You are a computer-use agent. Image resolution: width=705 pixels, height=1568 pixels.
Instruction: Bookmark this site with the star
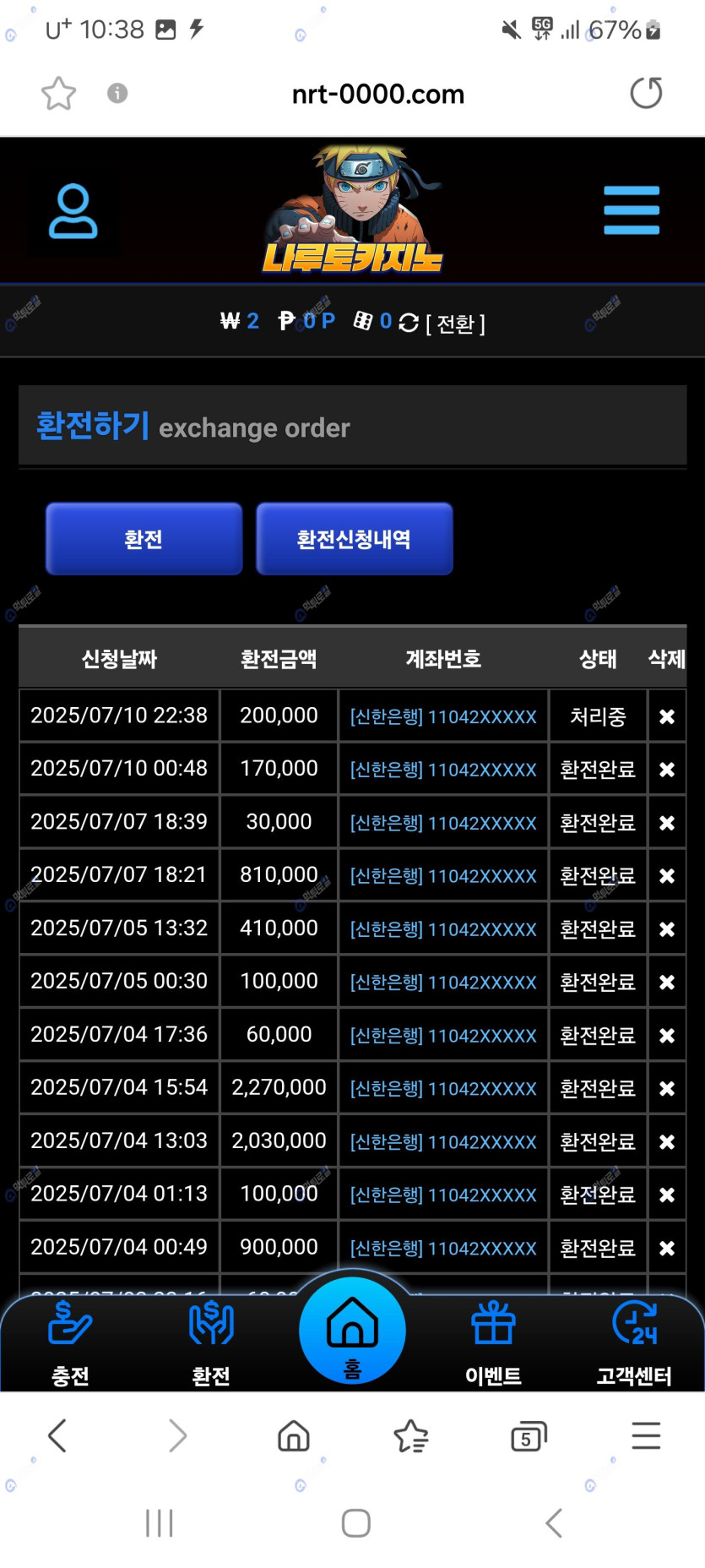58,93
